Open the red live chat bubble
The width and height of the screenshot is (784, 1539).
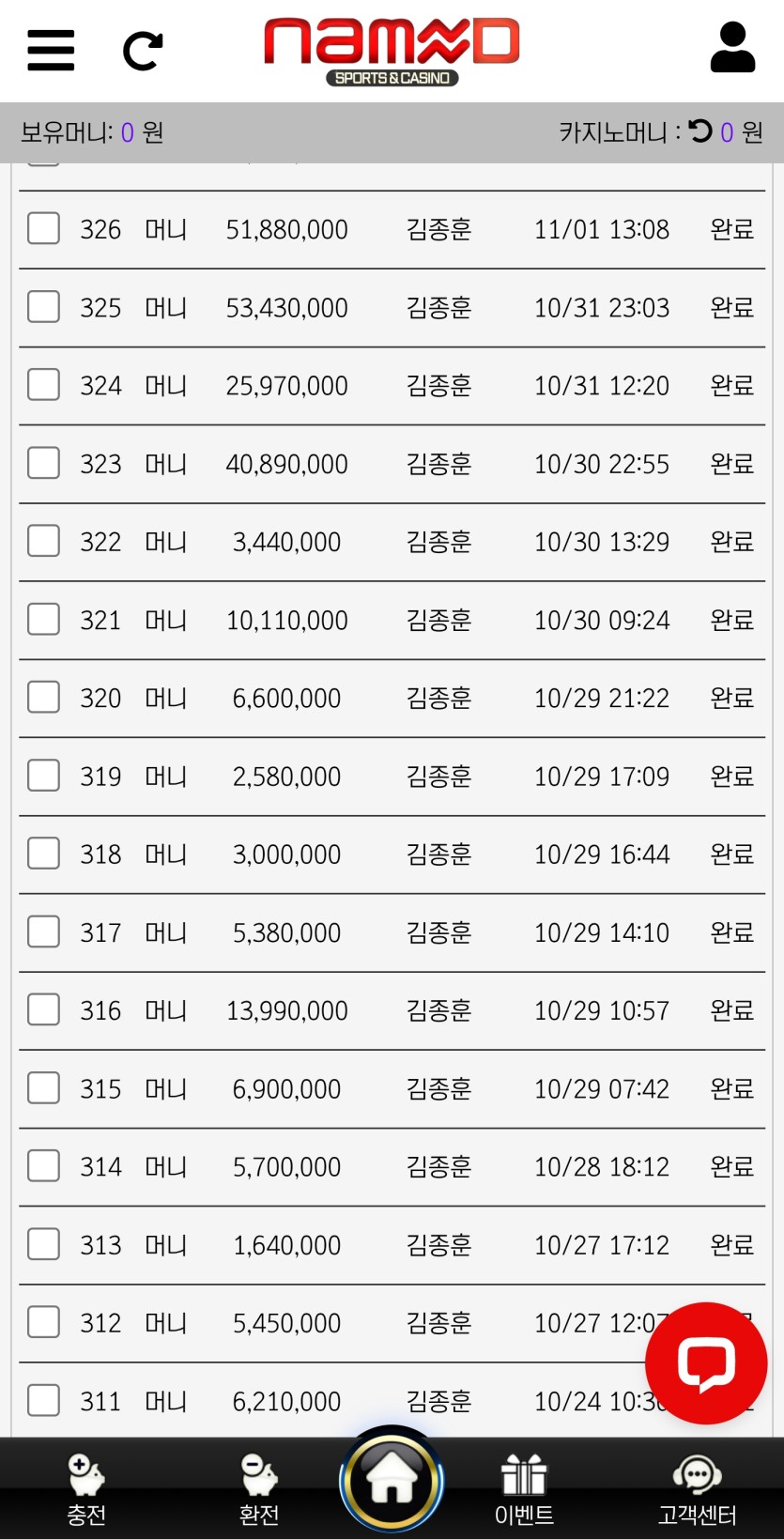(x=706, y=1362)
